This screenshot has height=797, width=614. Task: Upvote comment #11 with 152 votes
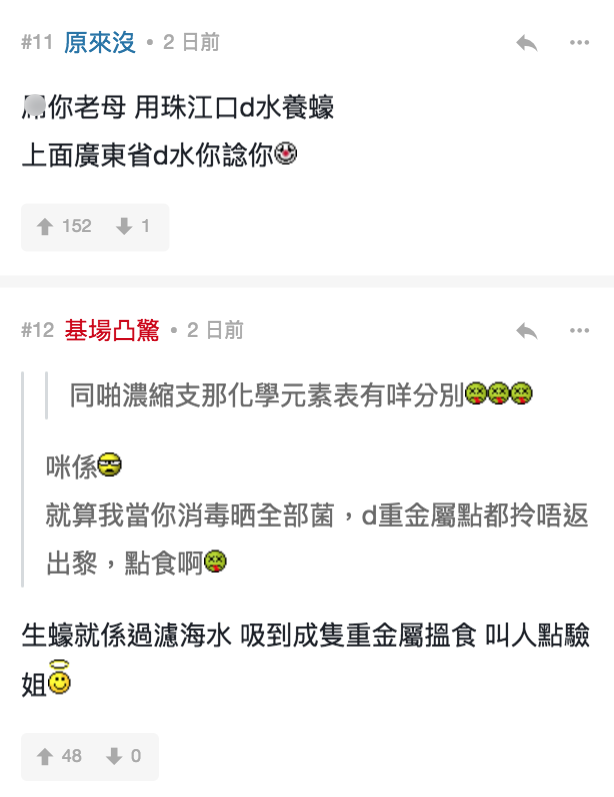[x=64, y=227]
